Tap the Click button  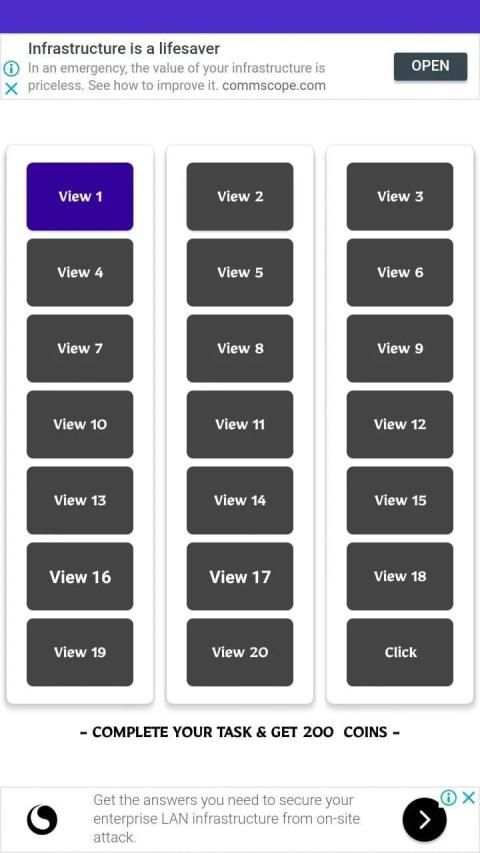click(400, 652)
